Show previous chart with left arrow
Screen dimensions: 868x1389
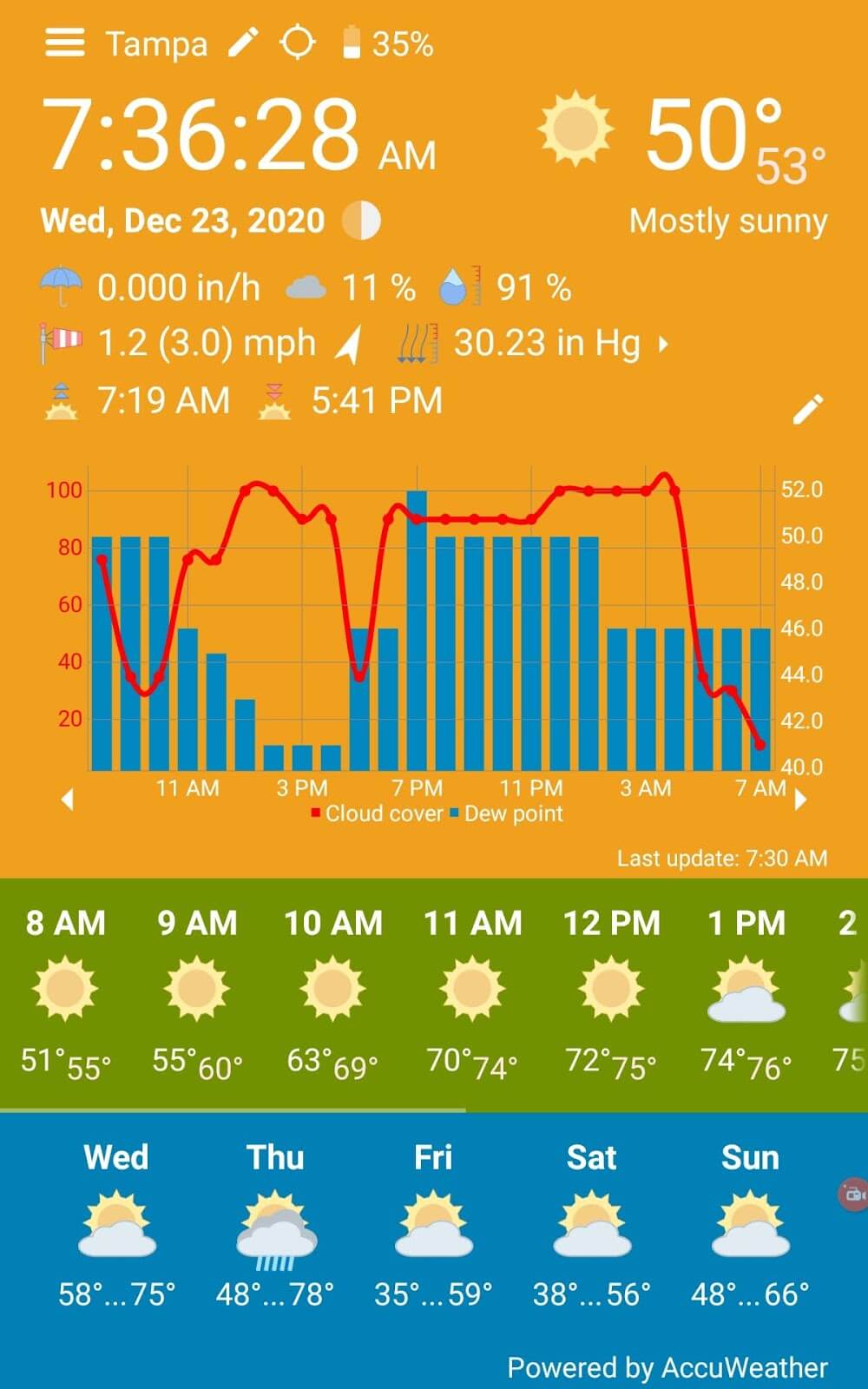[68, 799]
